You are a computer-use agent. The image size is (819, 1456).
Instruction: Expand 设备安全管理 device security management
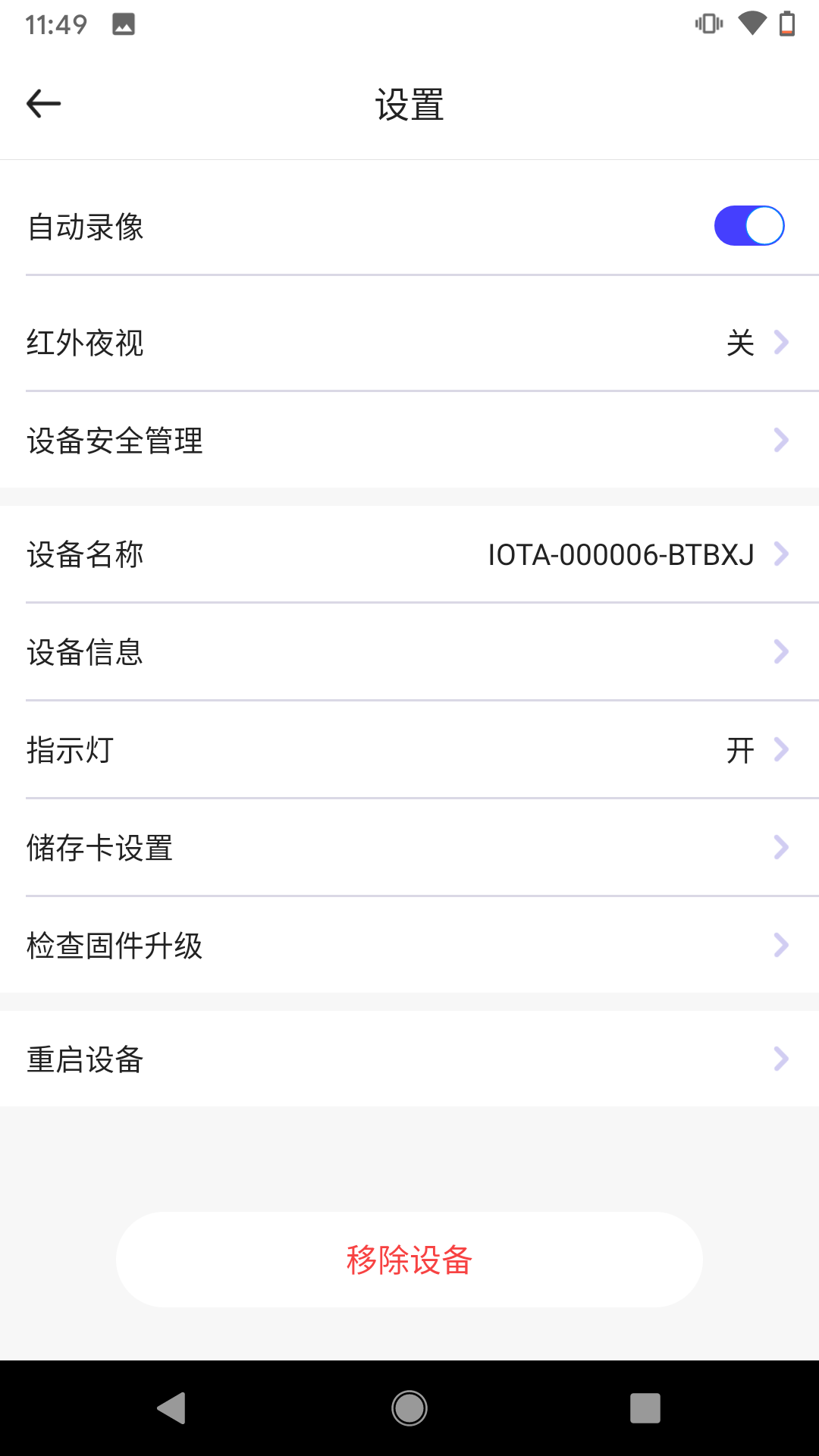pos(409,441)
